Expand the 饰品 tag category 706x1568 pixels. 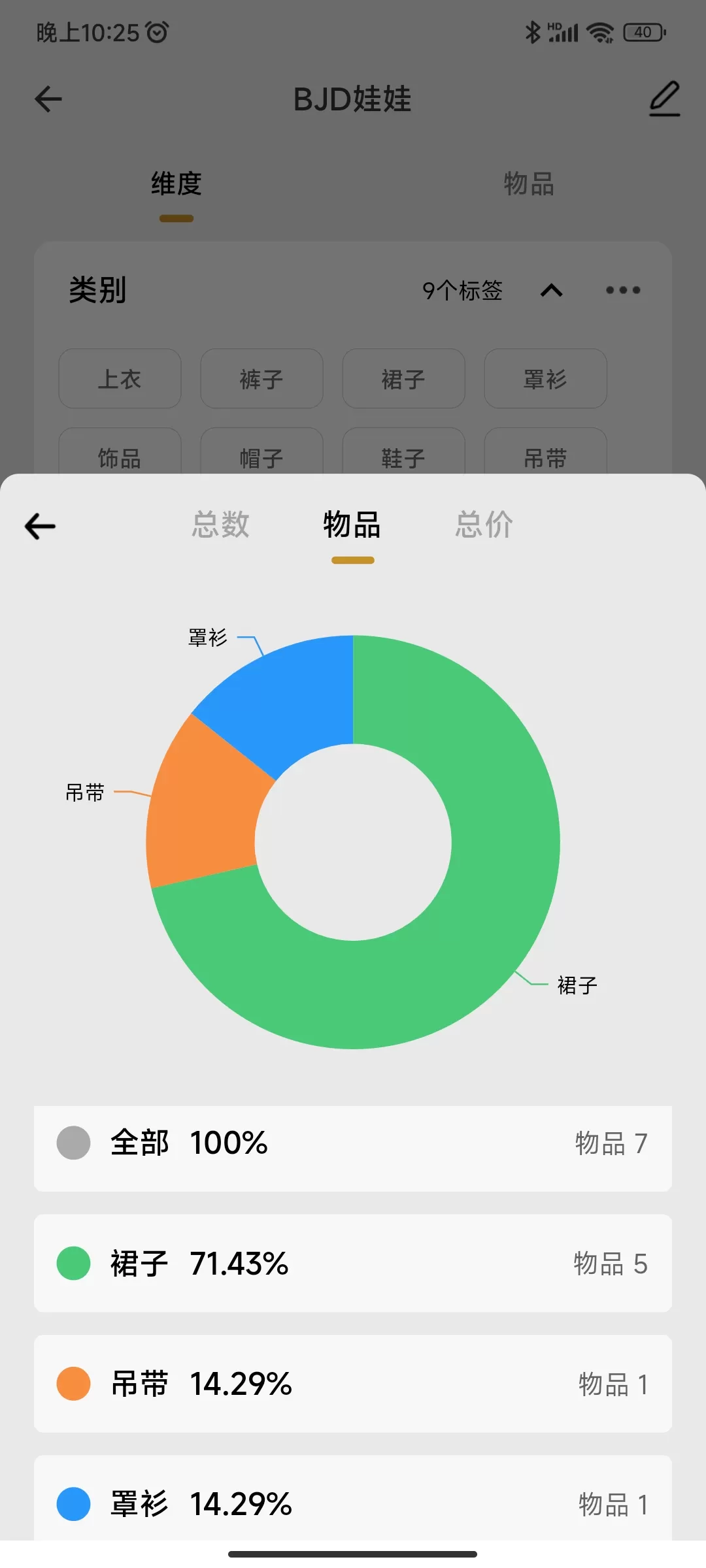(120, 457)
